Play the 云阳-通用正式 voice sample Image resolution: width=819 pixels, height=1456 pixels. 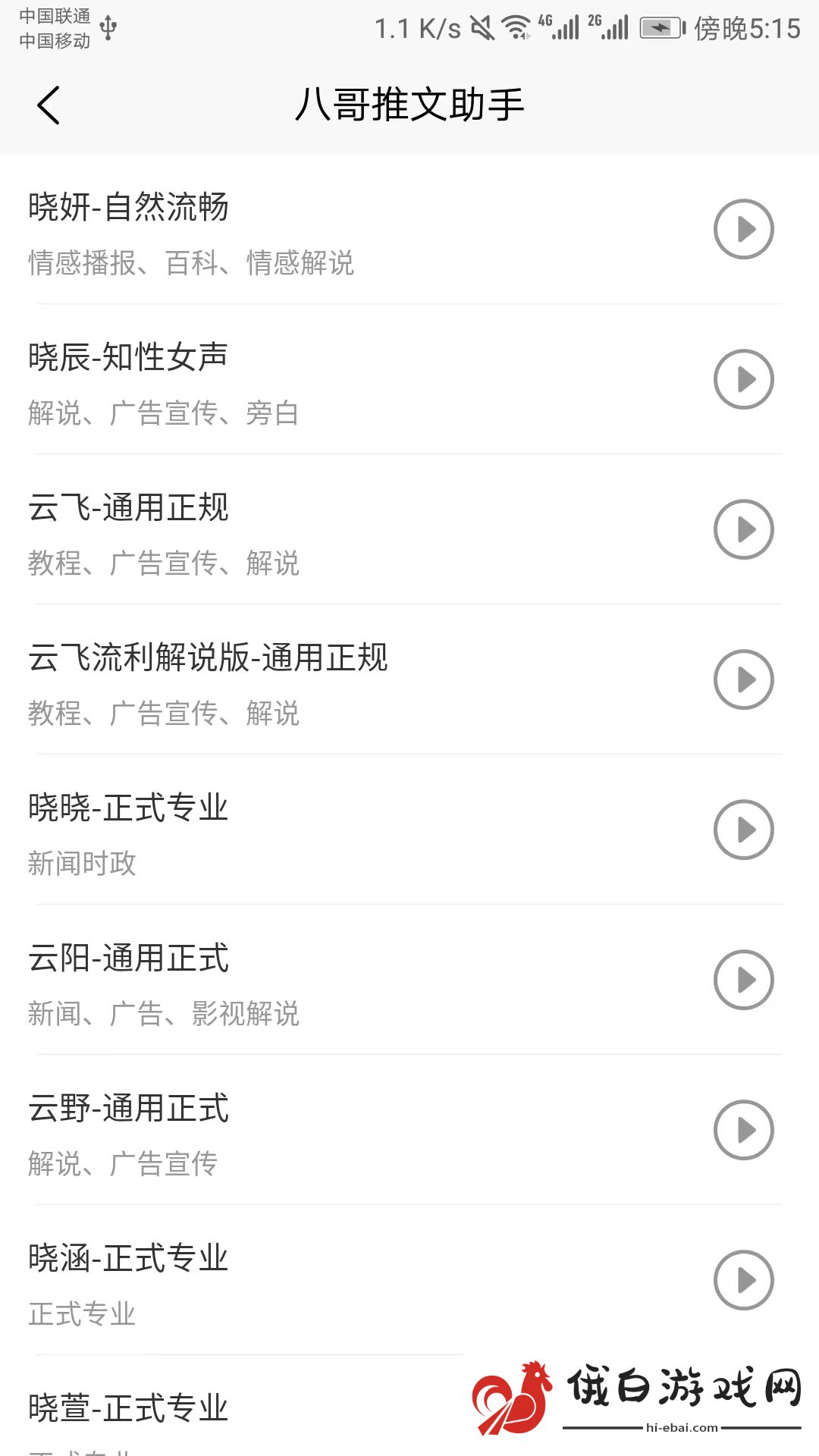coord(744,980)
